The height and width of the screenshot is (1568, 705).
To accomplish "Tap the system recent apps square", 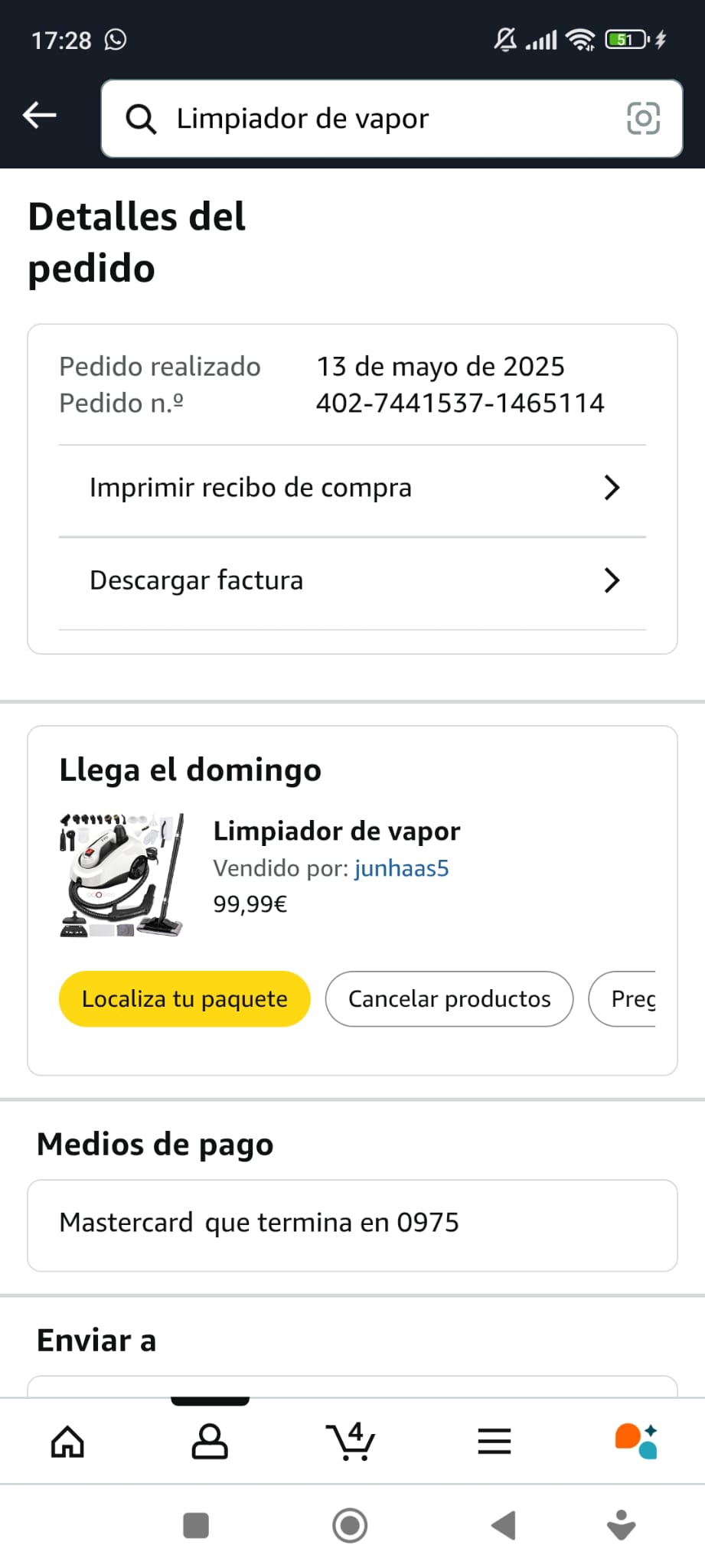I will [x=196, y=1526].
